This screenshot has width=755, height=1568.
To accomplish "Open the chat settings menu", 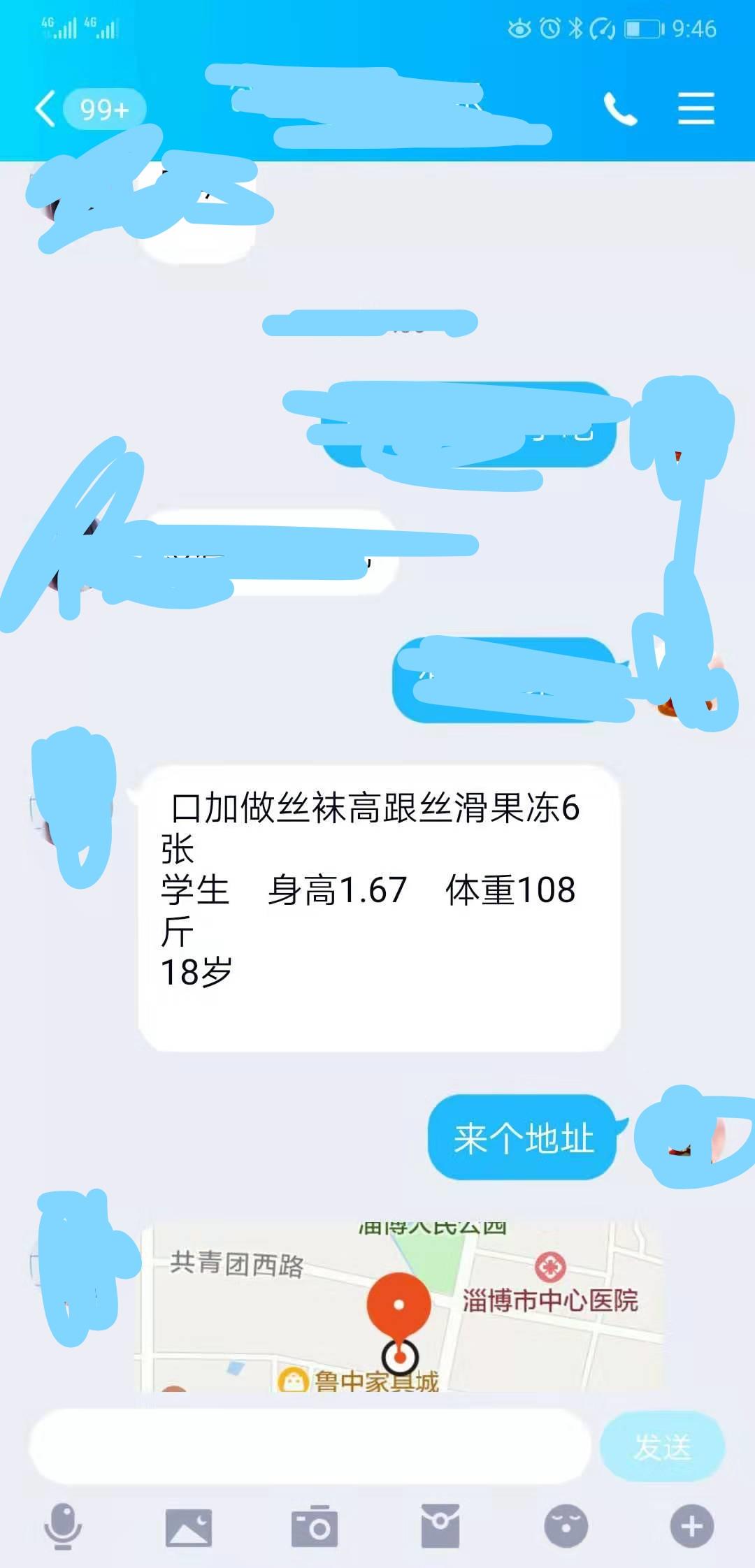I will point(696,110).
